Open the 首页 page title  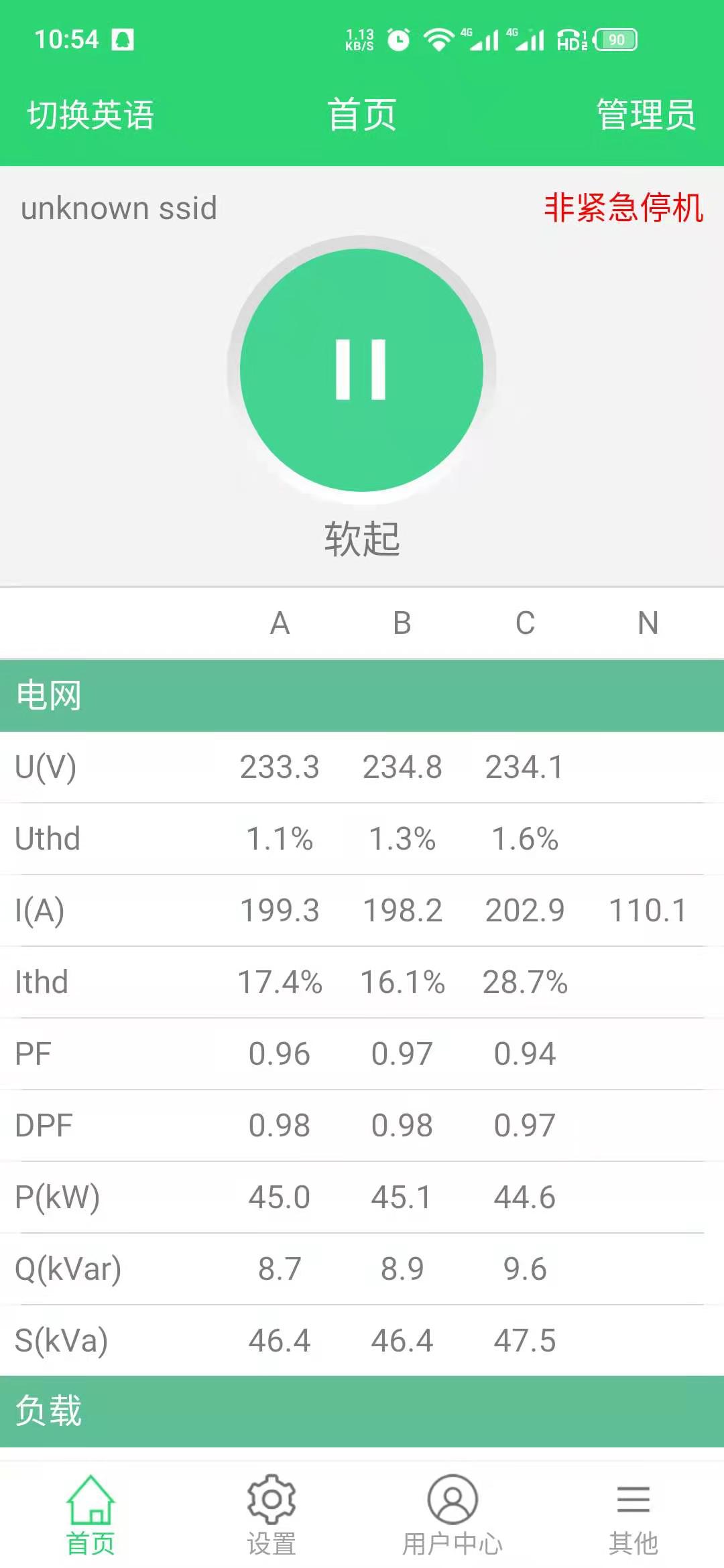coord(361,115)
